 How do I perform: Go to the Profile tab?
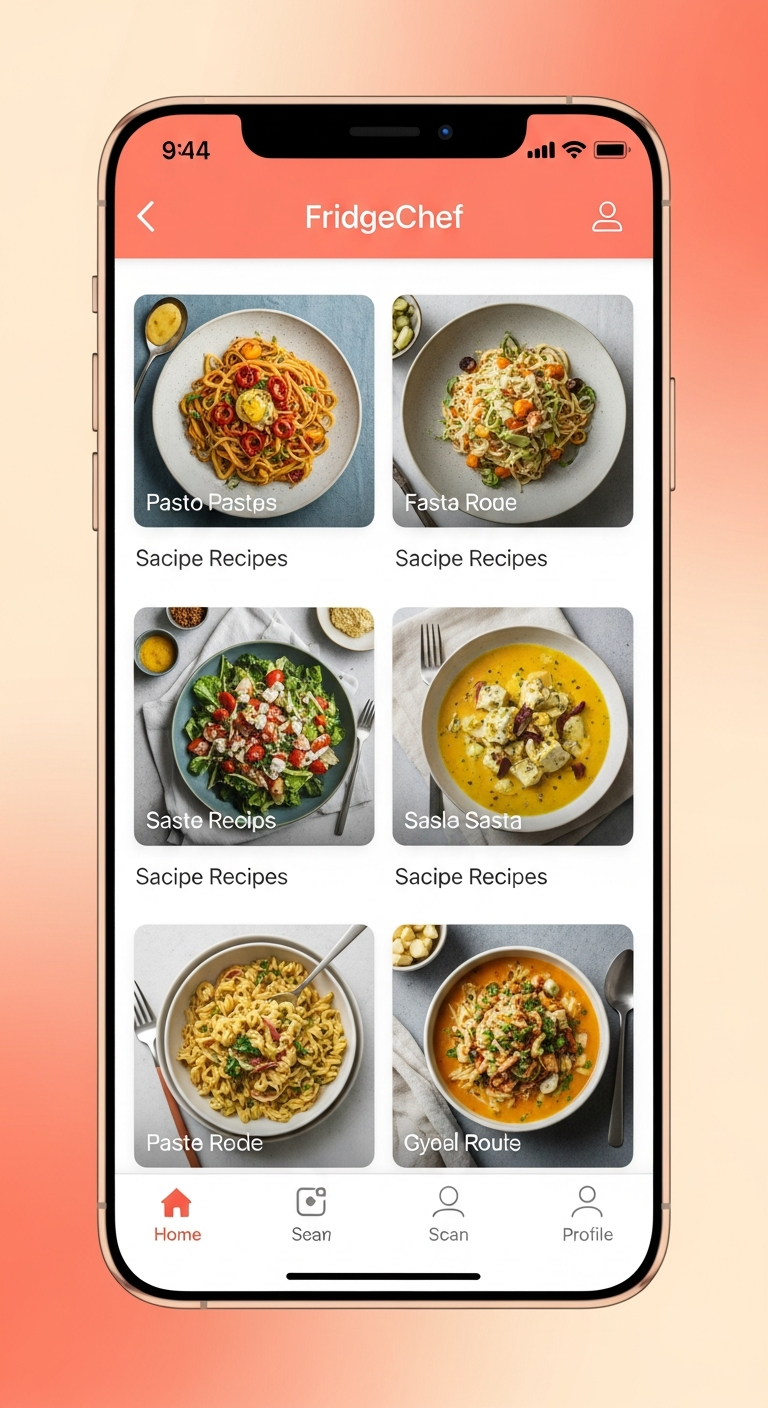pyautogui.click(x=587, y=1214)
